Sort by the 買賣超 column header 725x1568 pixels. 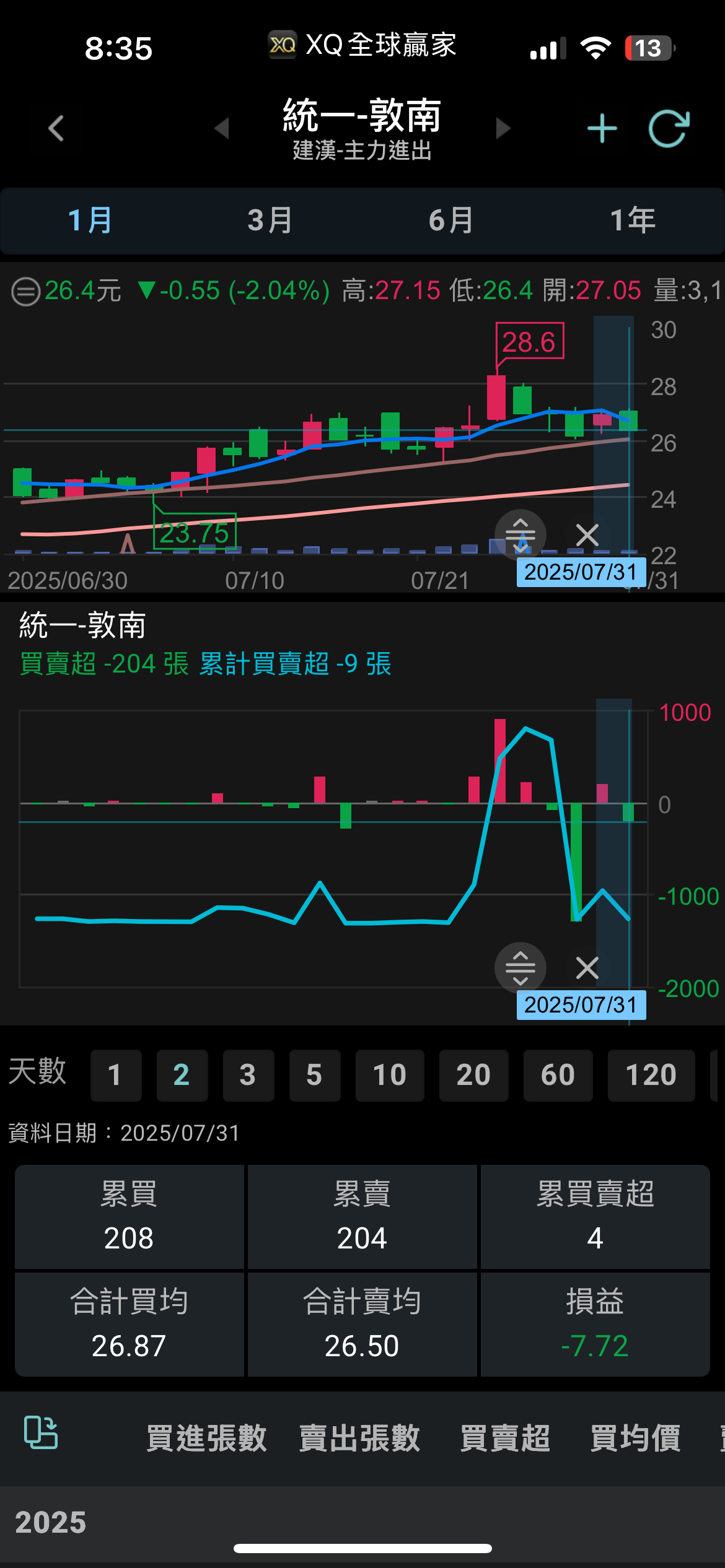(505, 1438)
